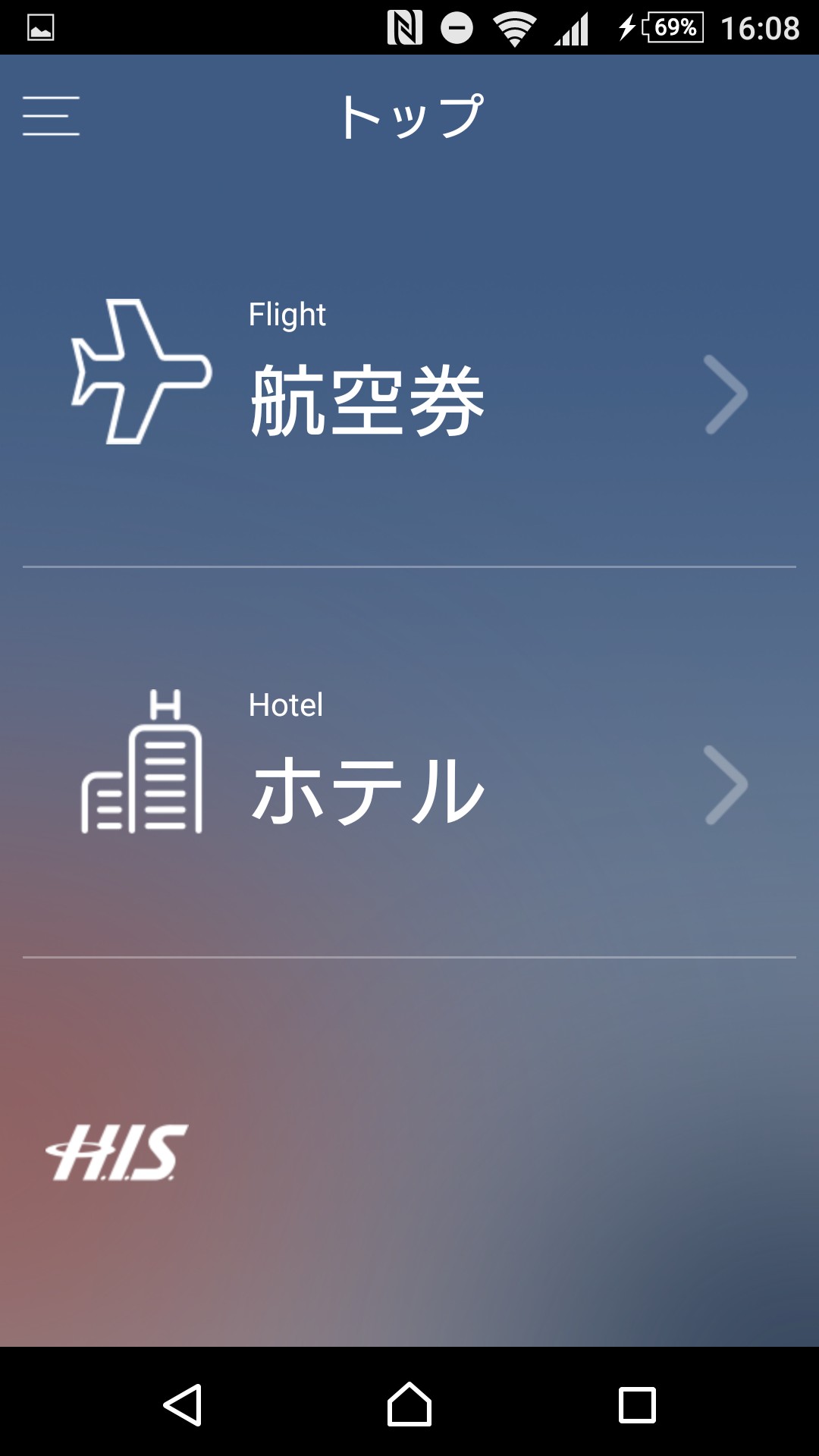
Task: Open the Flight 航空券 section
Action: [x=409, y=394]
